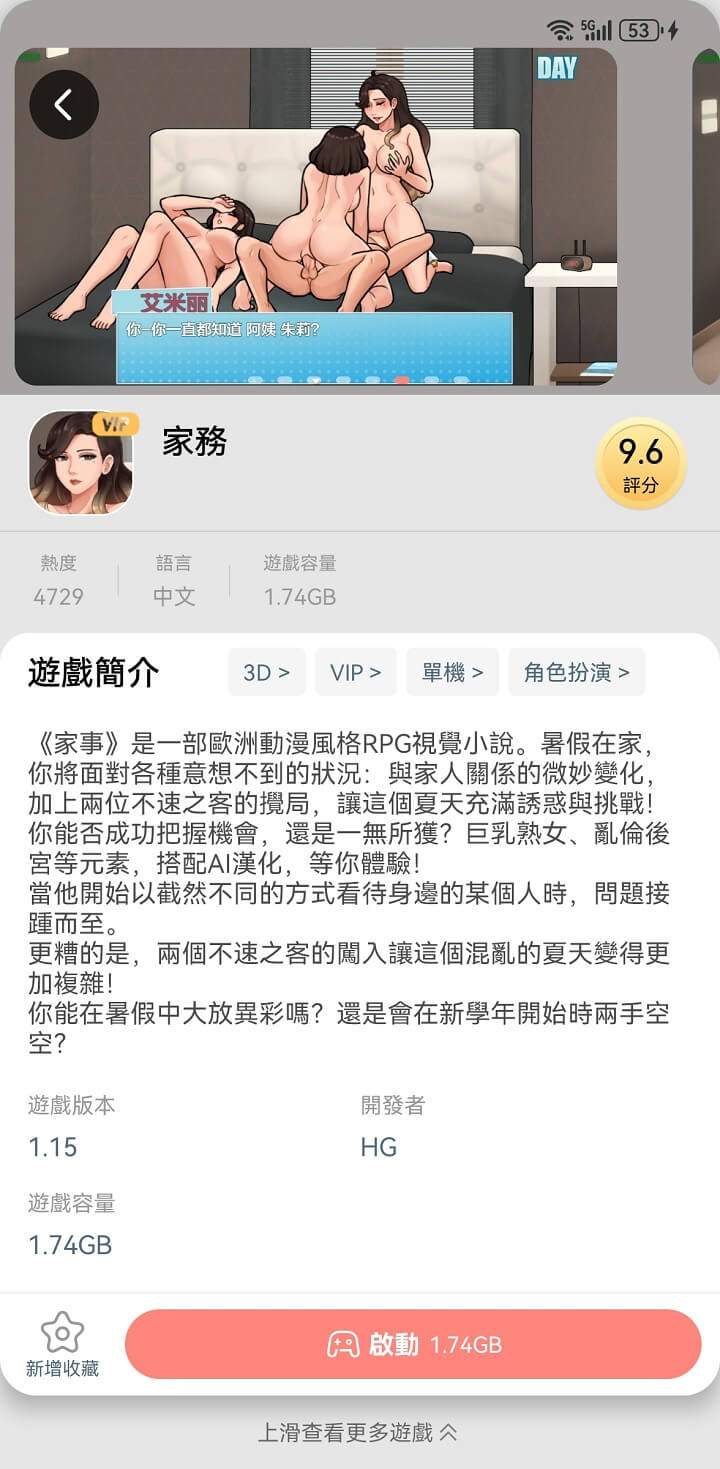Click the back arrow on the screenshot
Image resolution: width=720 pixels, height=1469 pixels.
[x=64, y=104]
